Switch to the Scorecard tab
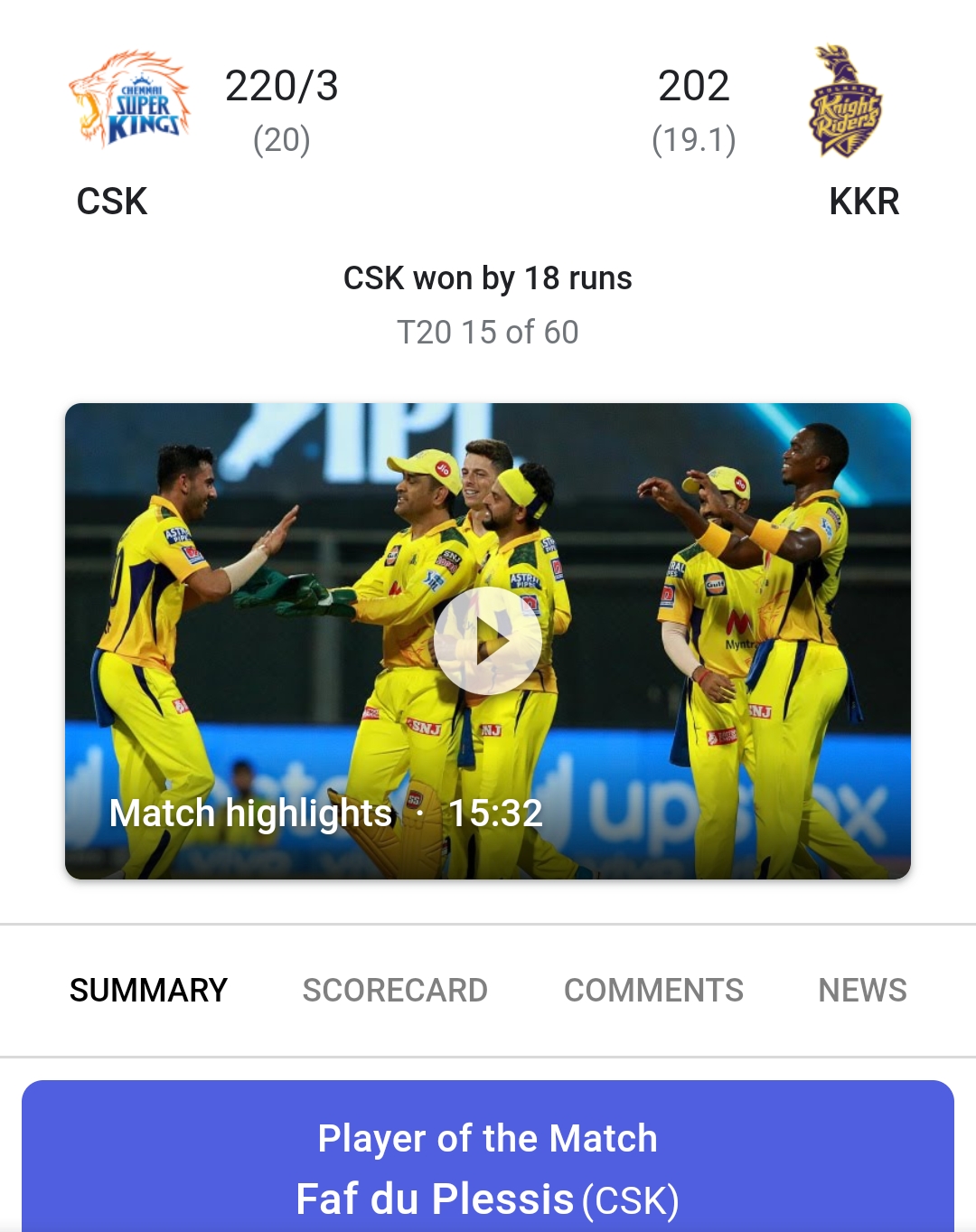Viewport: 976px width, 1232px height. coord(395,990)
